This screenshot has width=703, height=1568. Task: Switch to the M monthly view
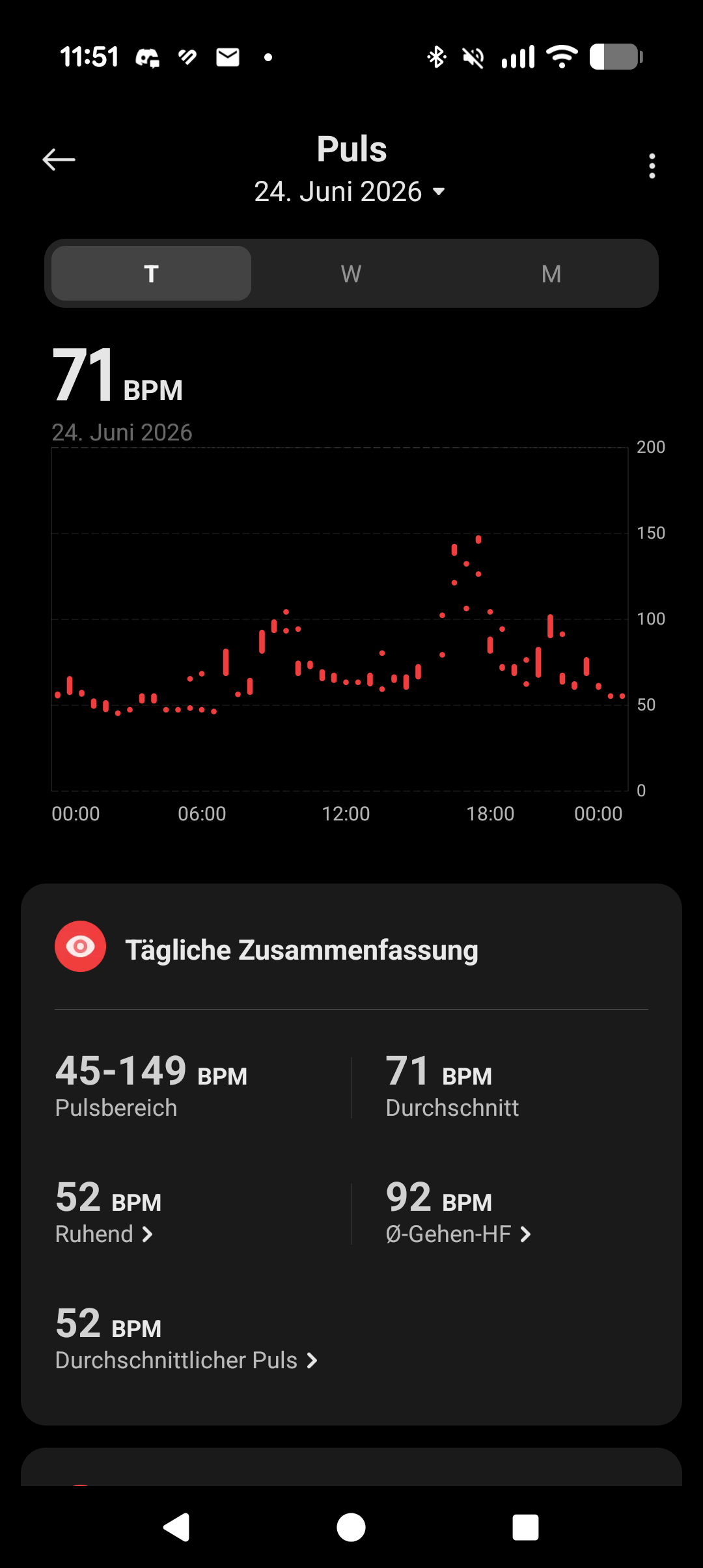(551, 274)
